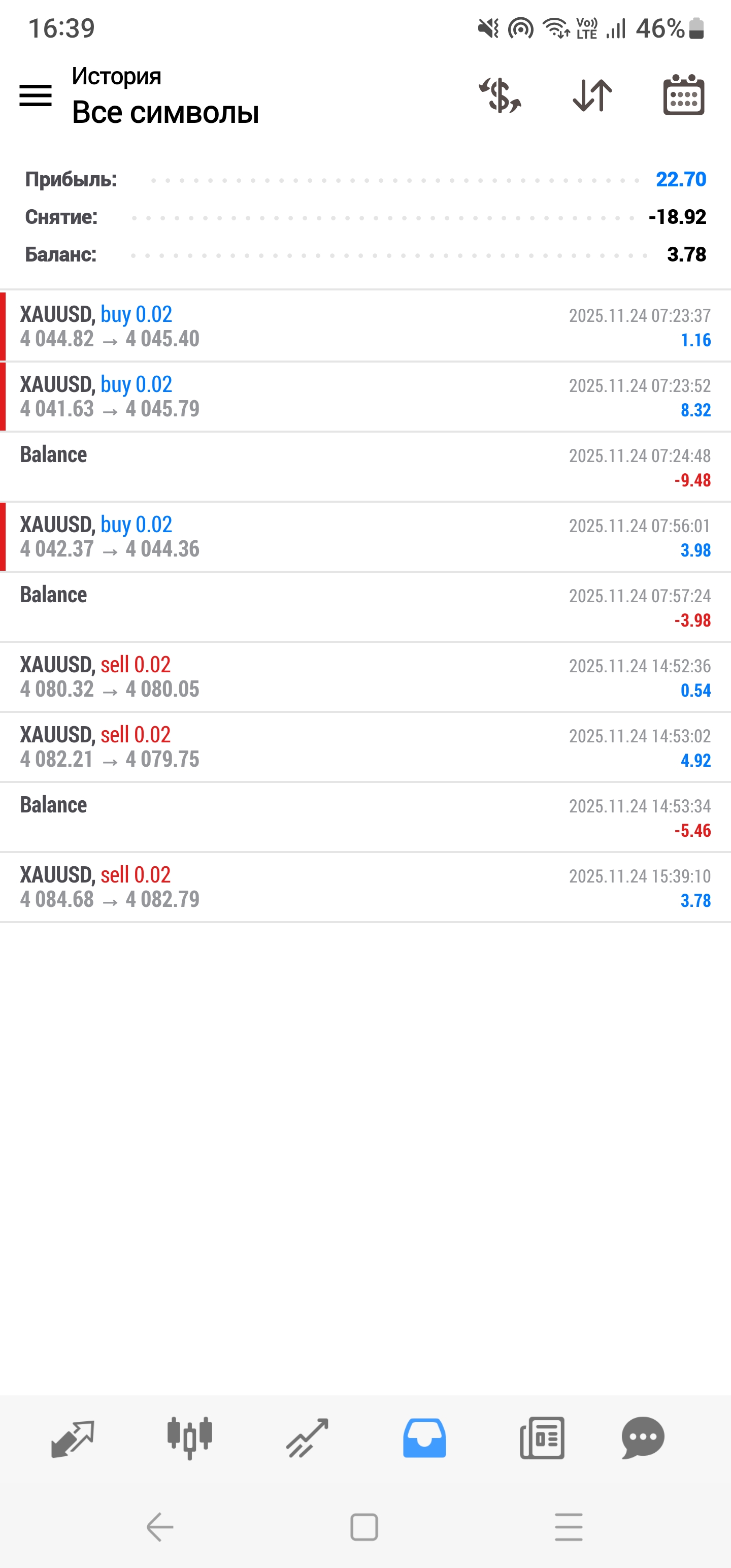Switch to the Chart tab

coord(189,1439)
